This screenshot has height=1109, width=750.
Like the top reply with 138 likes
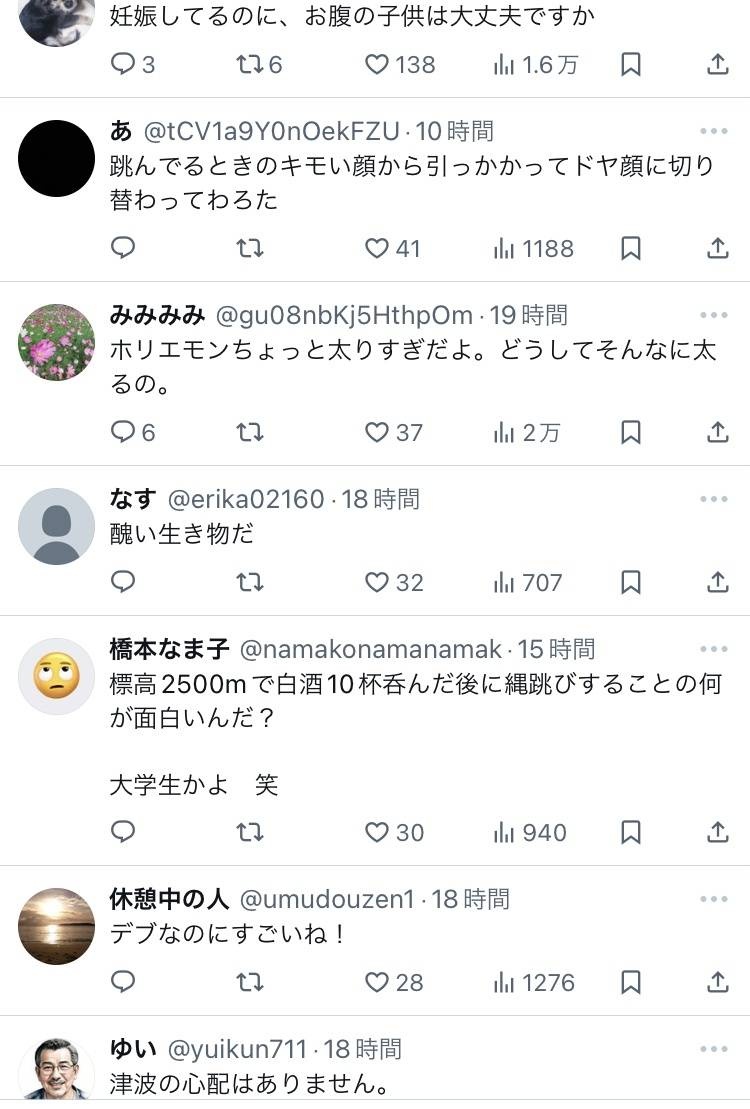pyautogui.click(x=377, y=65)
